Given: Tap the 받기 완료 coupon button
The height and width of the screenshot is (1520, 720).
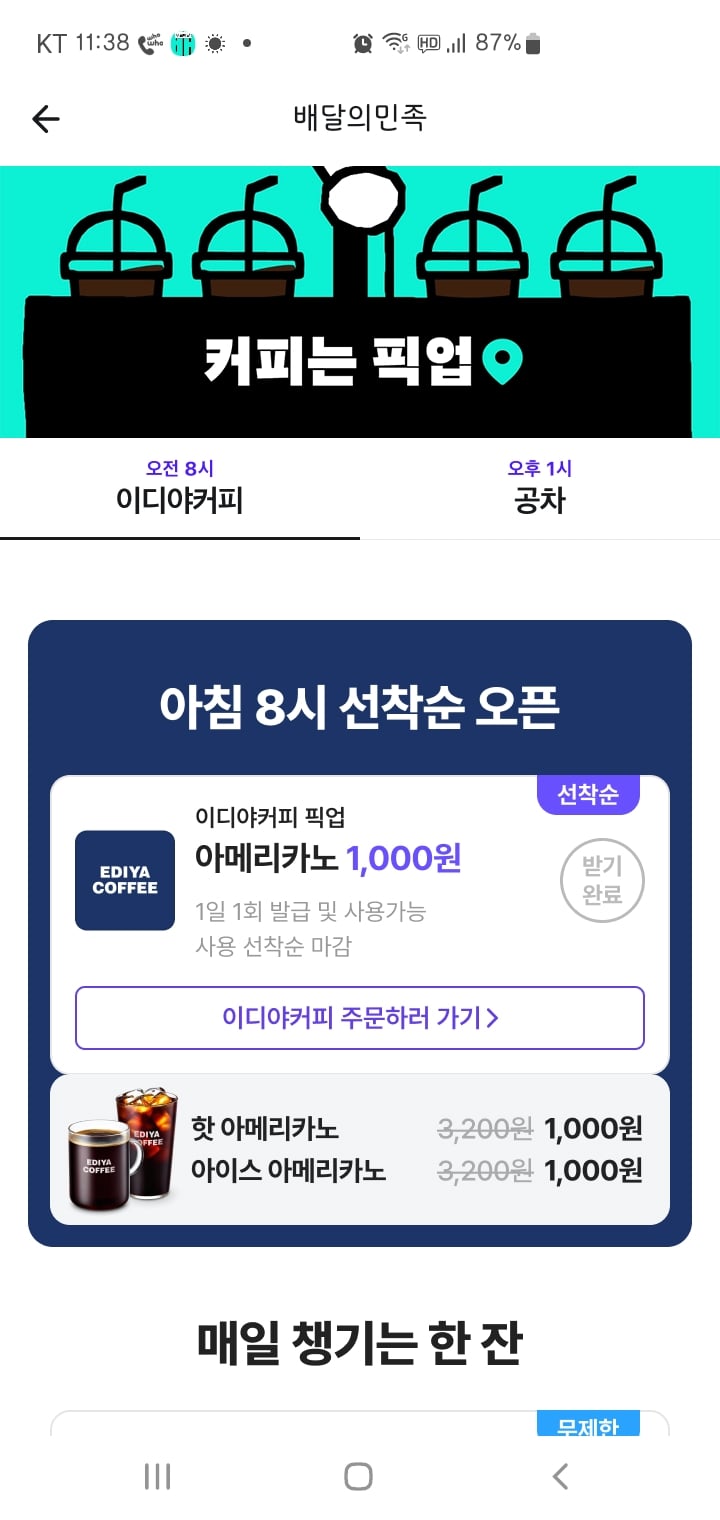Looking at the screenshot, I should pyautogui.click(x=601, y=881).
